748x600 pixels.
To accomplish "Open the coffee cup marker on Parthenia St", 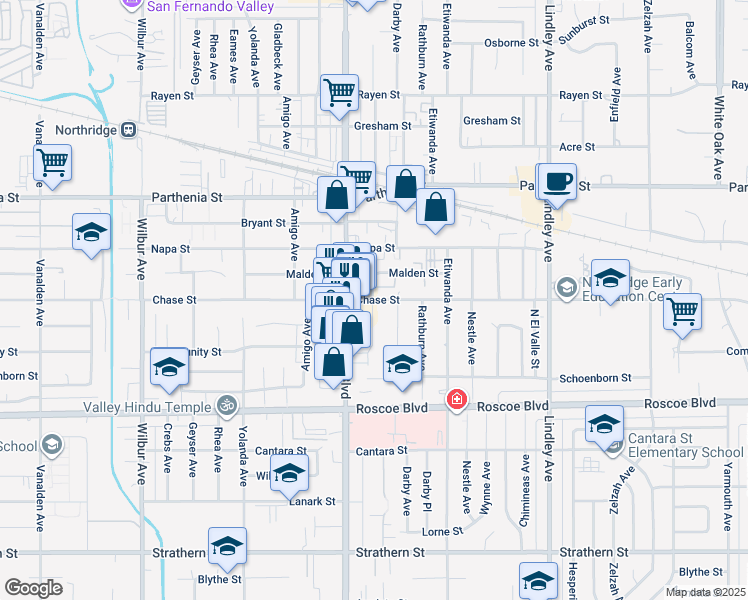I will tap(557, 183).
